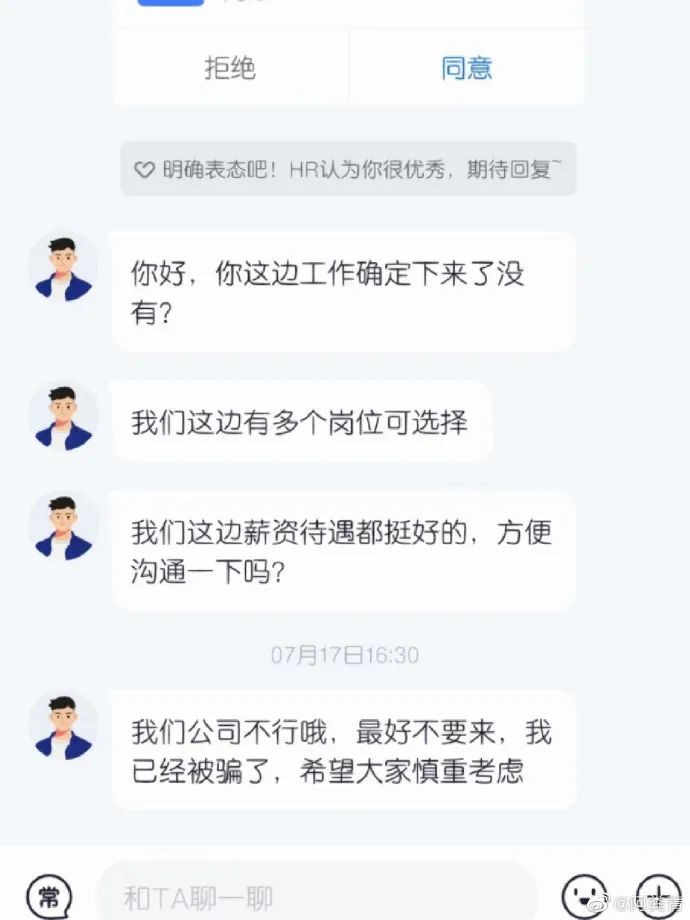Tap the 同意 button
Image resolution: width=690 pixels, height=920 pixels.
point(466,68)
